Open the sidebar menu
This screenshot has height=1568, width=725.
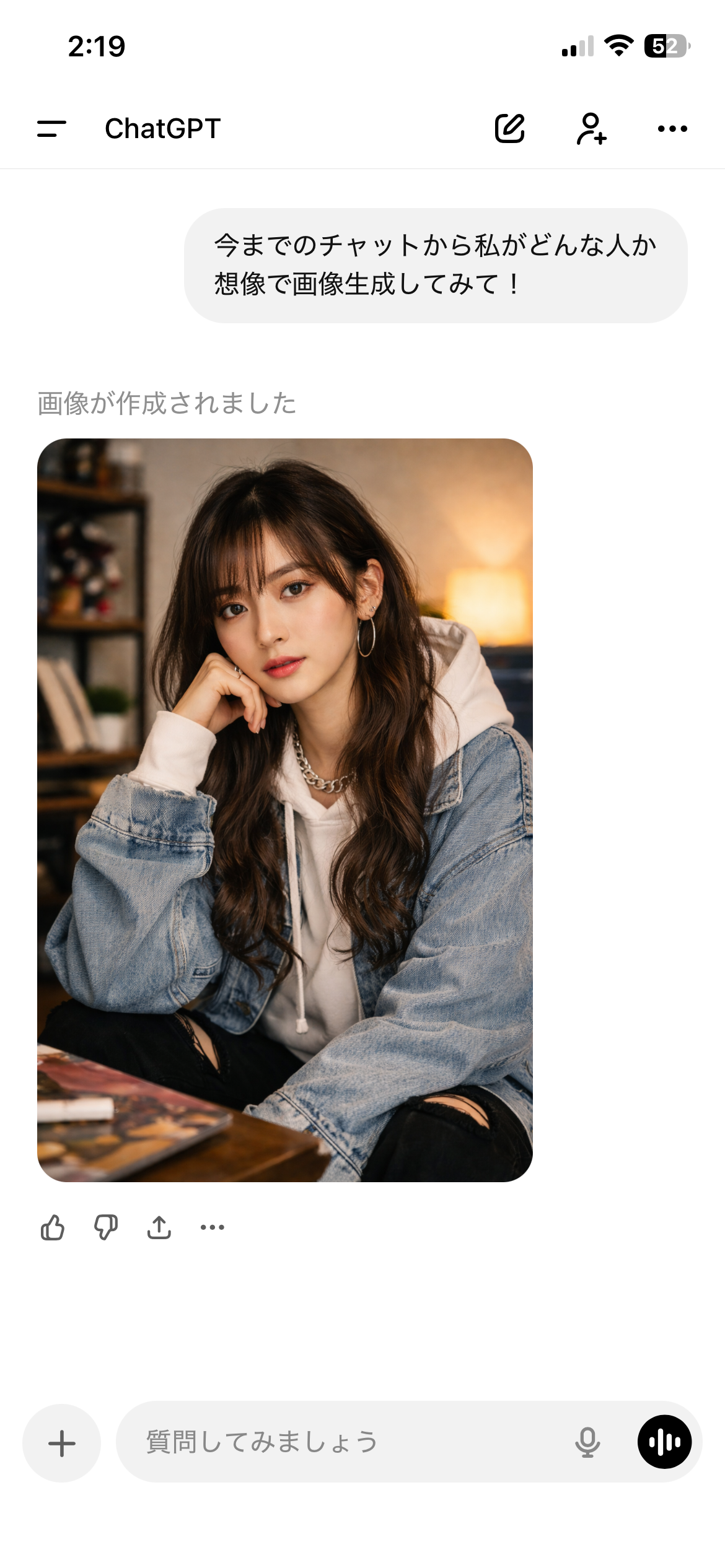pos(51,129)
